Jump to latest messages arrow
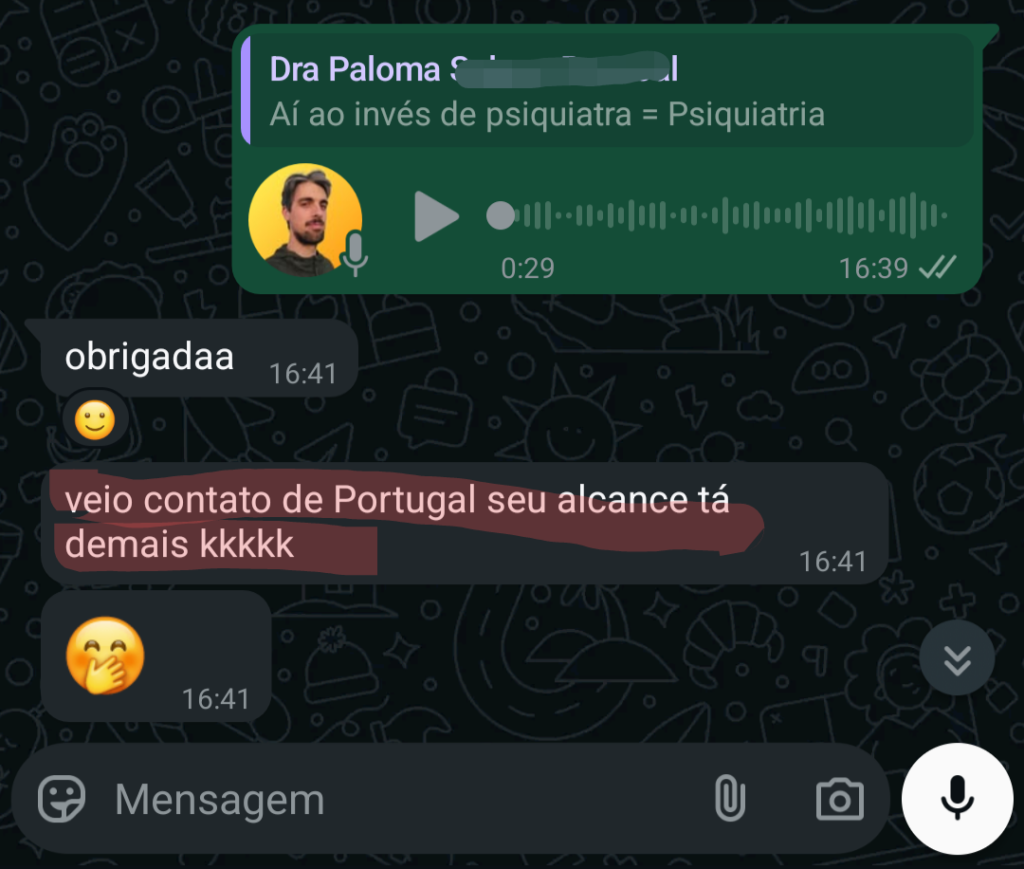 [x=957, y=658]
